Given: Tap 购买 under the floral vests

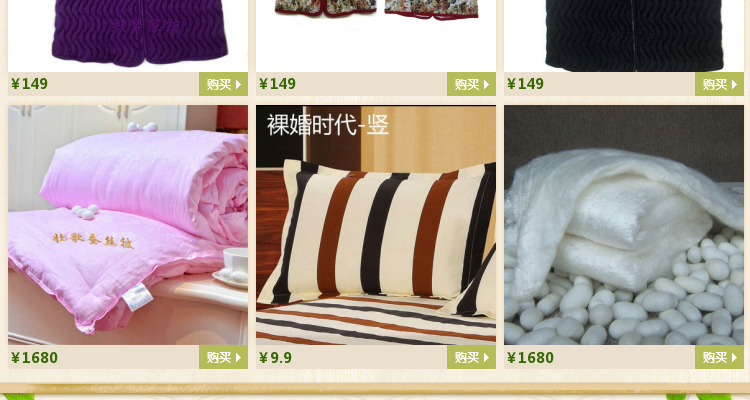Looking at the screenshot, I should coord(471,84).
